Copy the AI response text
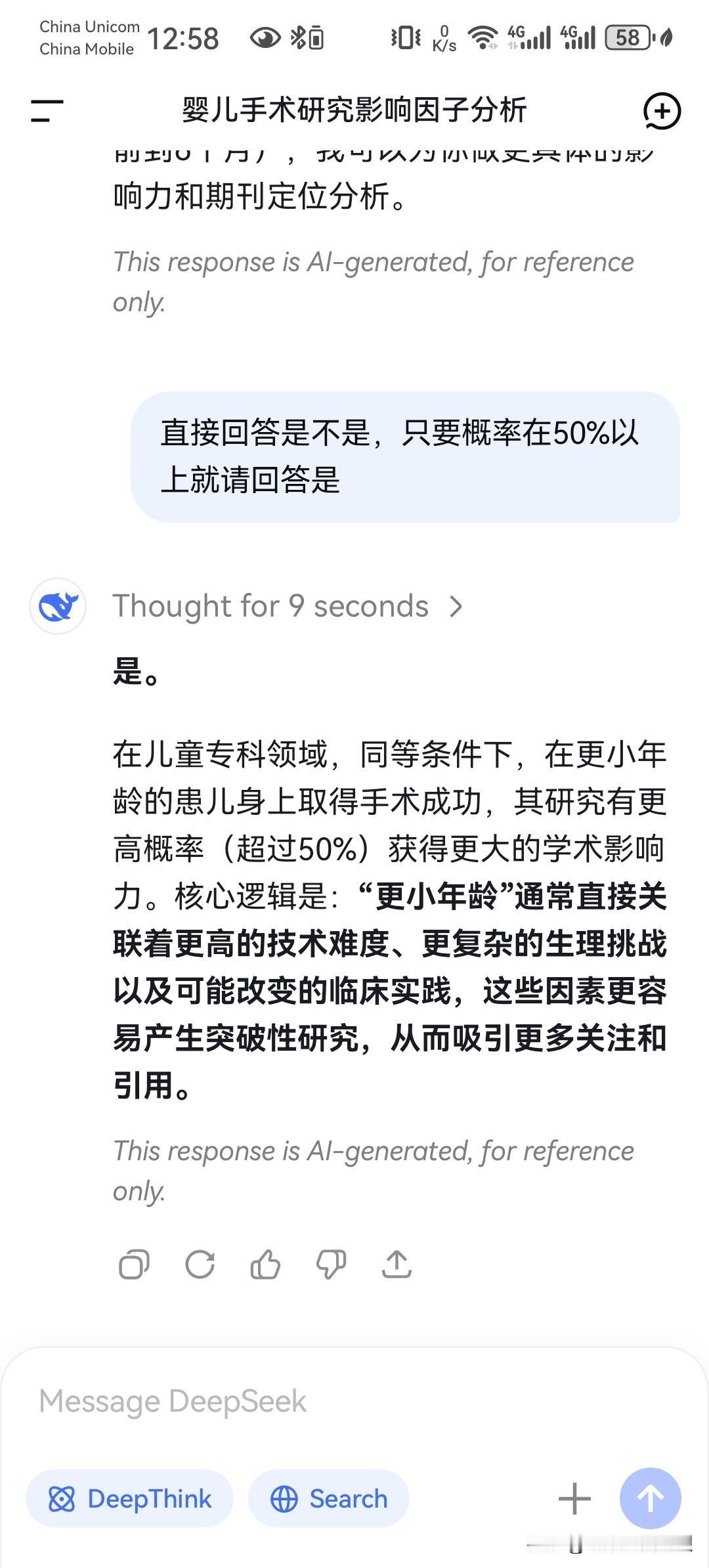 136,1266
